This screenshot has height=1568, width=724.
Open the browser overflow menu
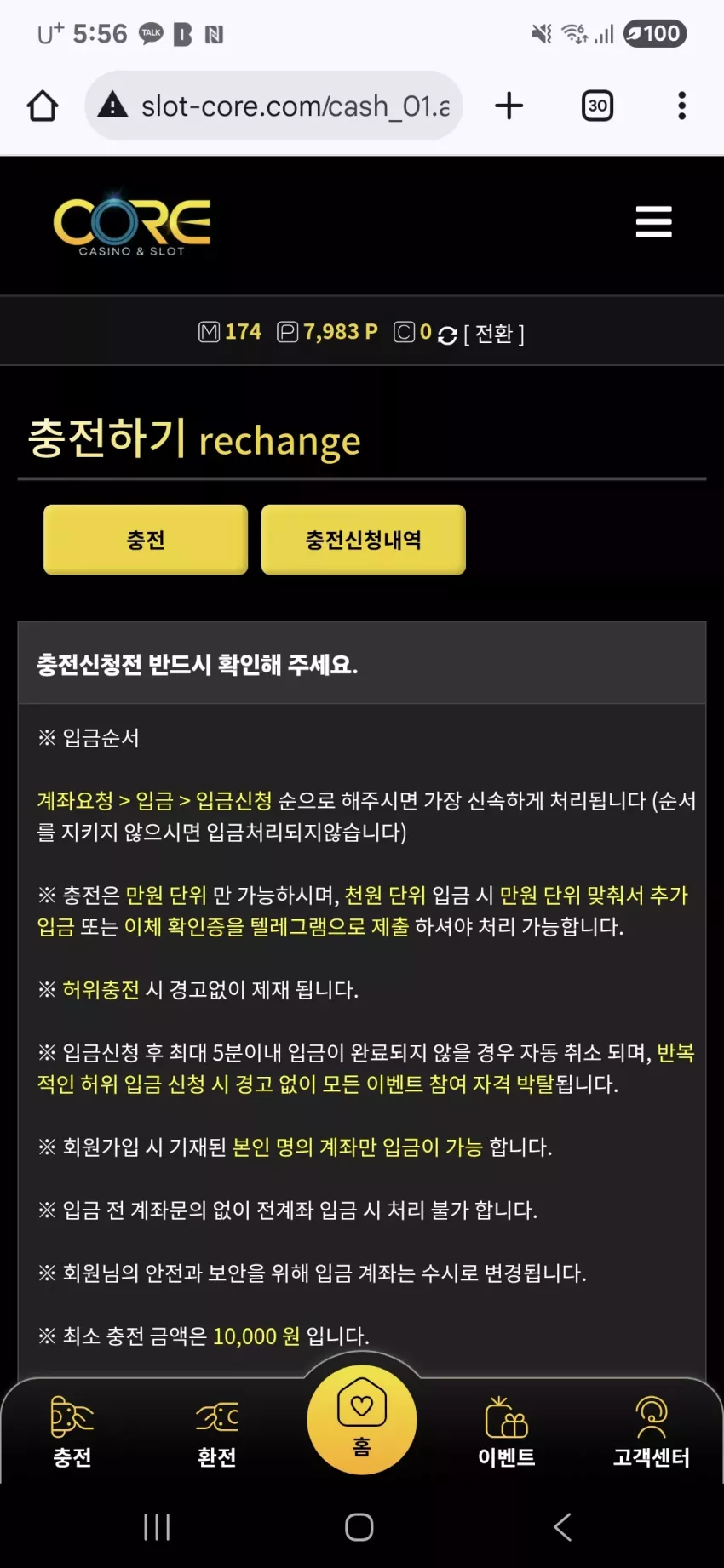pos(681,106)
